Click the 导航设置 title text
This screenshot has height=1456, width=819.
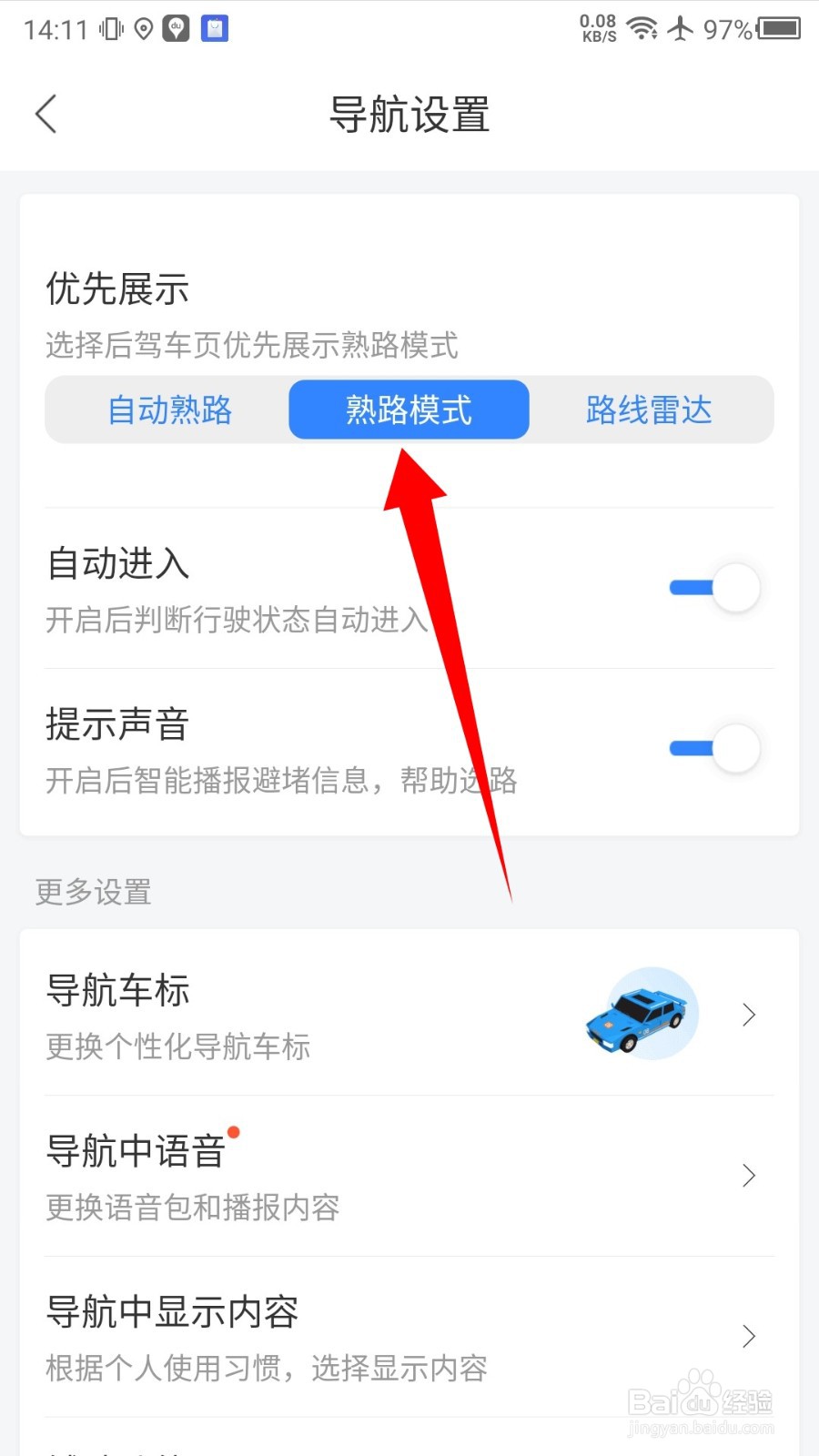[409, 115]
